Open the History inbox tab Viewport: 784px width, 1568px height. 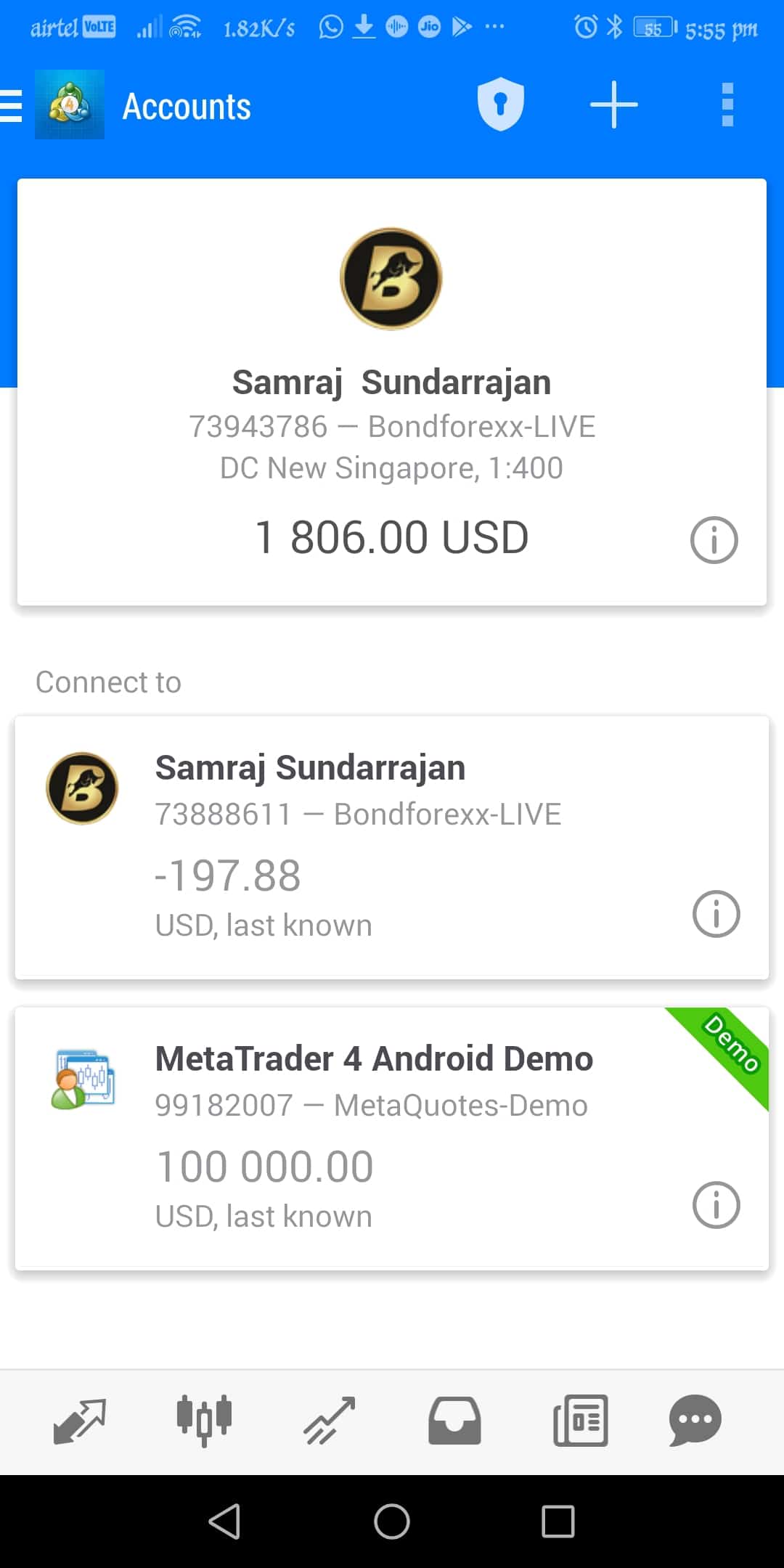coord(454,1421)
